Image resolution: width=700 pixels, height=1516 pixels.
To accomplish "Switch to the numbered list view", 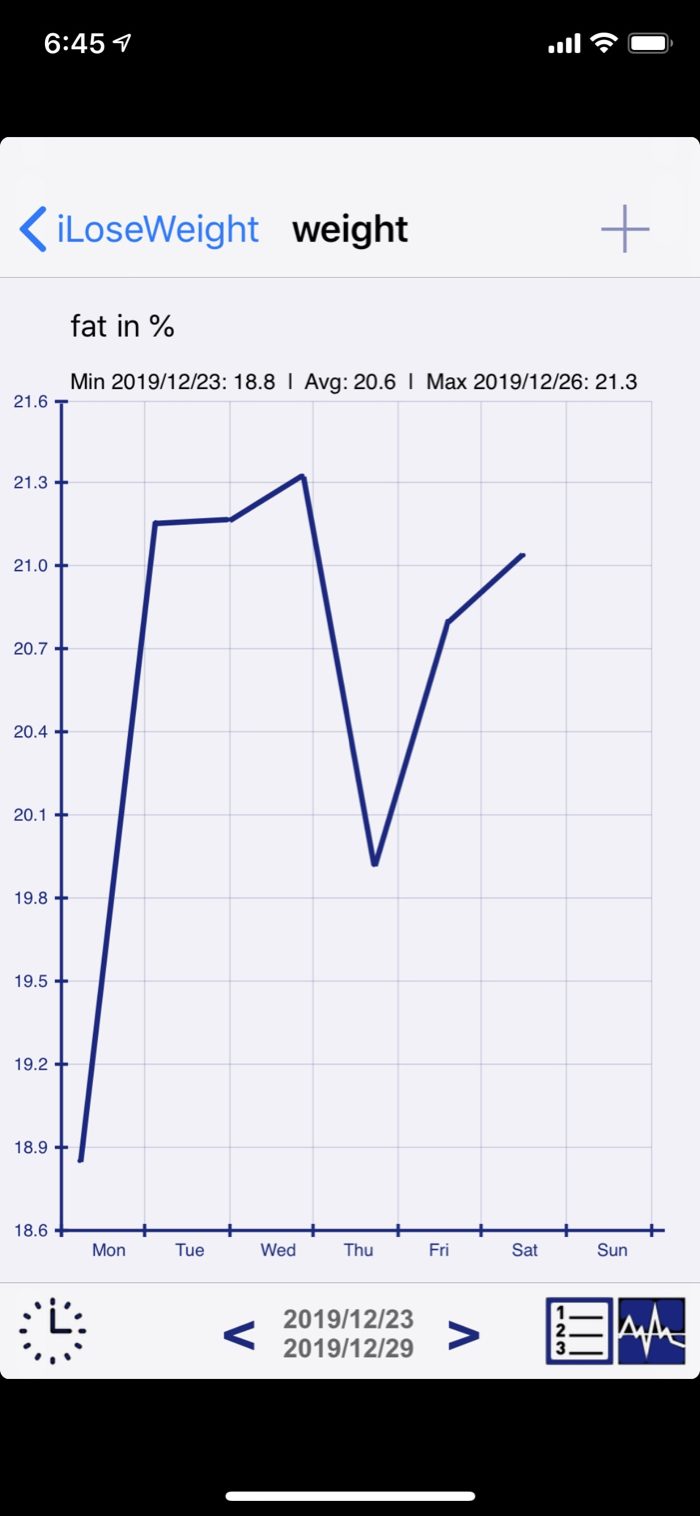I will click(x=579, y=1331).
